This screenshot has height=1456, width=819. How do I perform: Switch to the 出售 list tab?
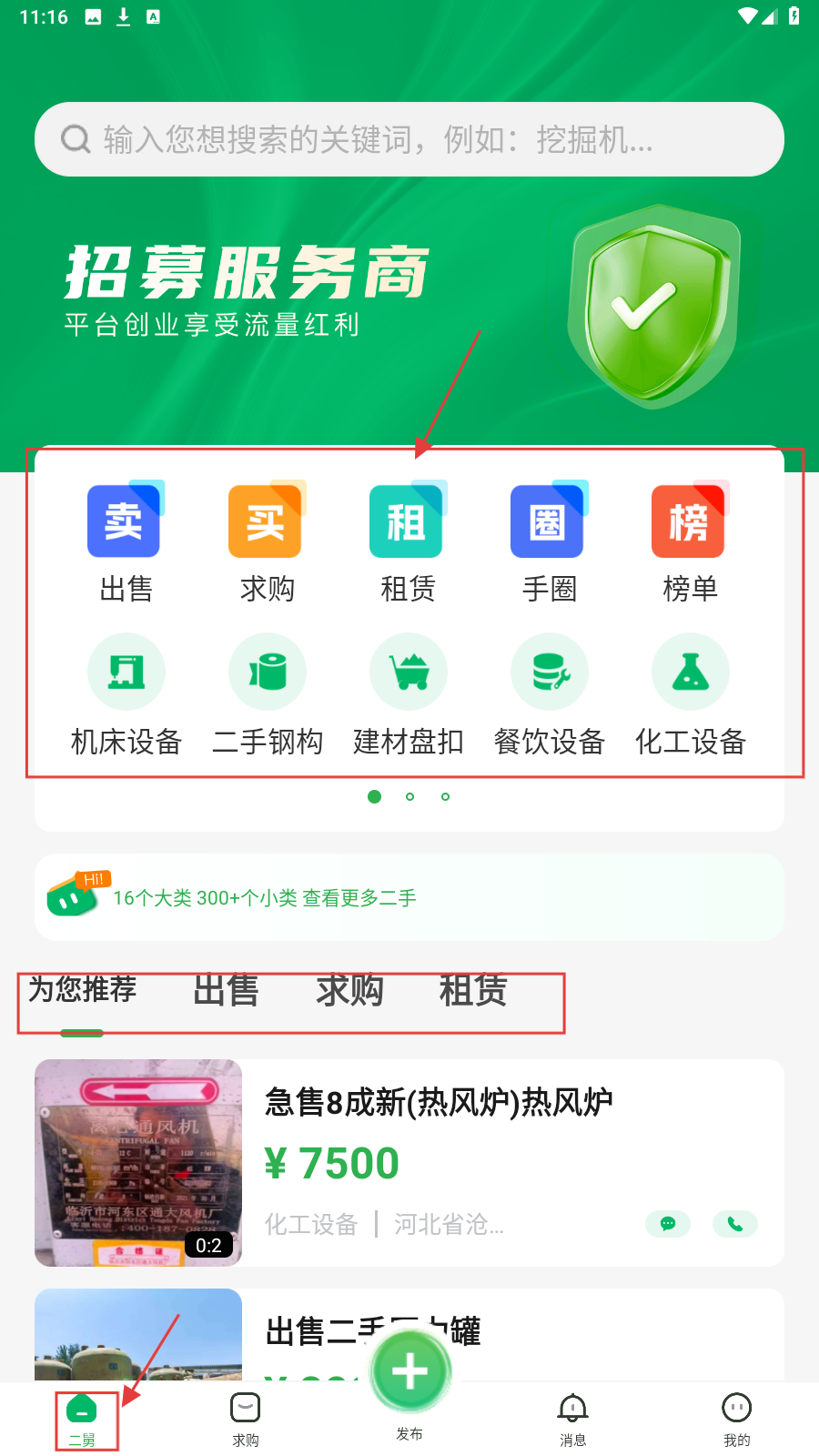[x=226, y=990]
